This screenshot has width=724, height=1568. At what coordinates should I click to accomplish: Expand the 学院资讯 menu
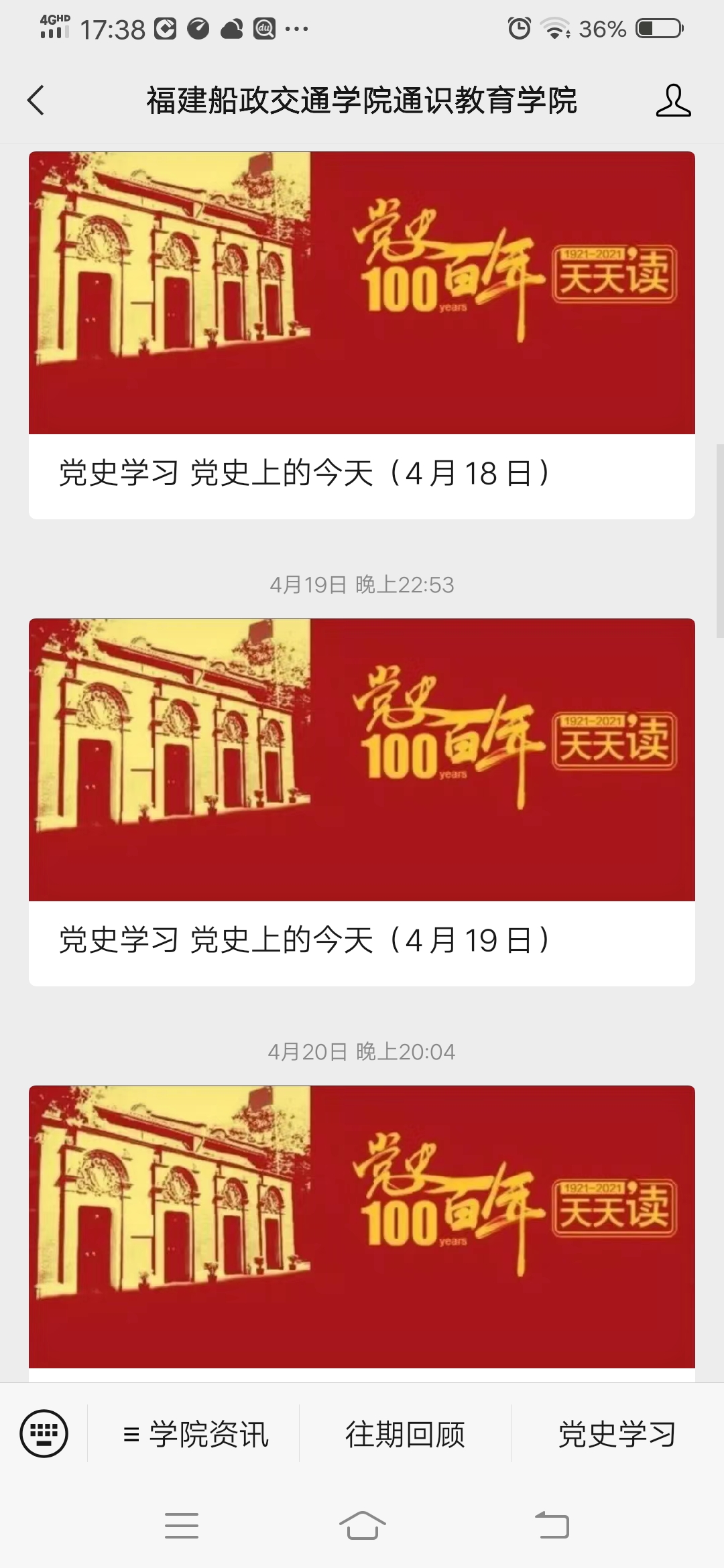pos(195,1435)
